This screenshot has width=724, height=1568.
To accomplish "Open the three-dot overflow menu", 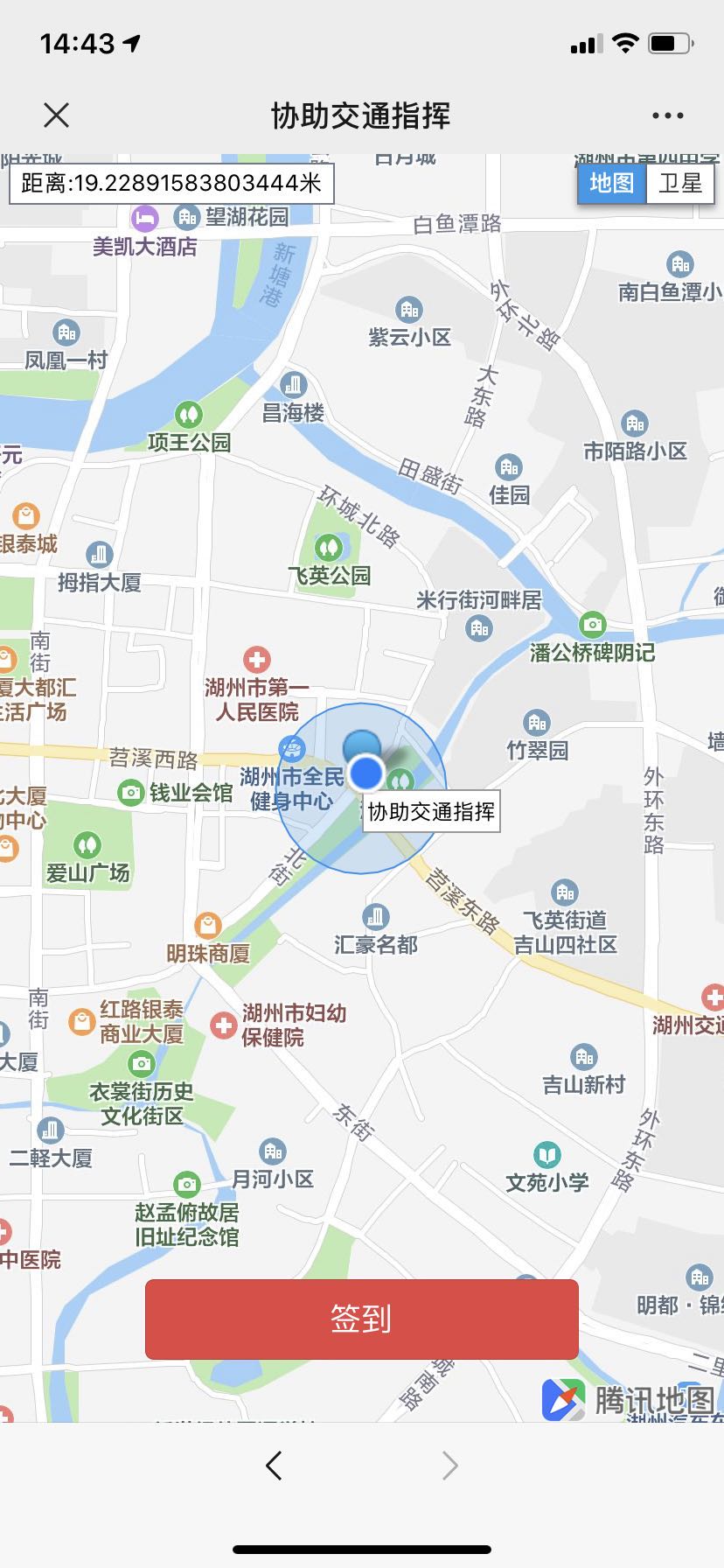I will tap(667, 115).
